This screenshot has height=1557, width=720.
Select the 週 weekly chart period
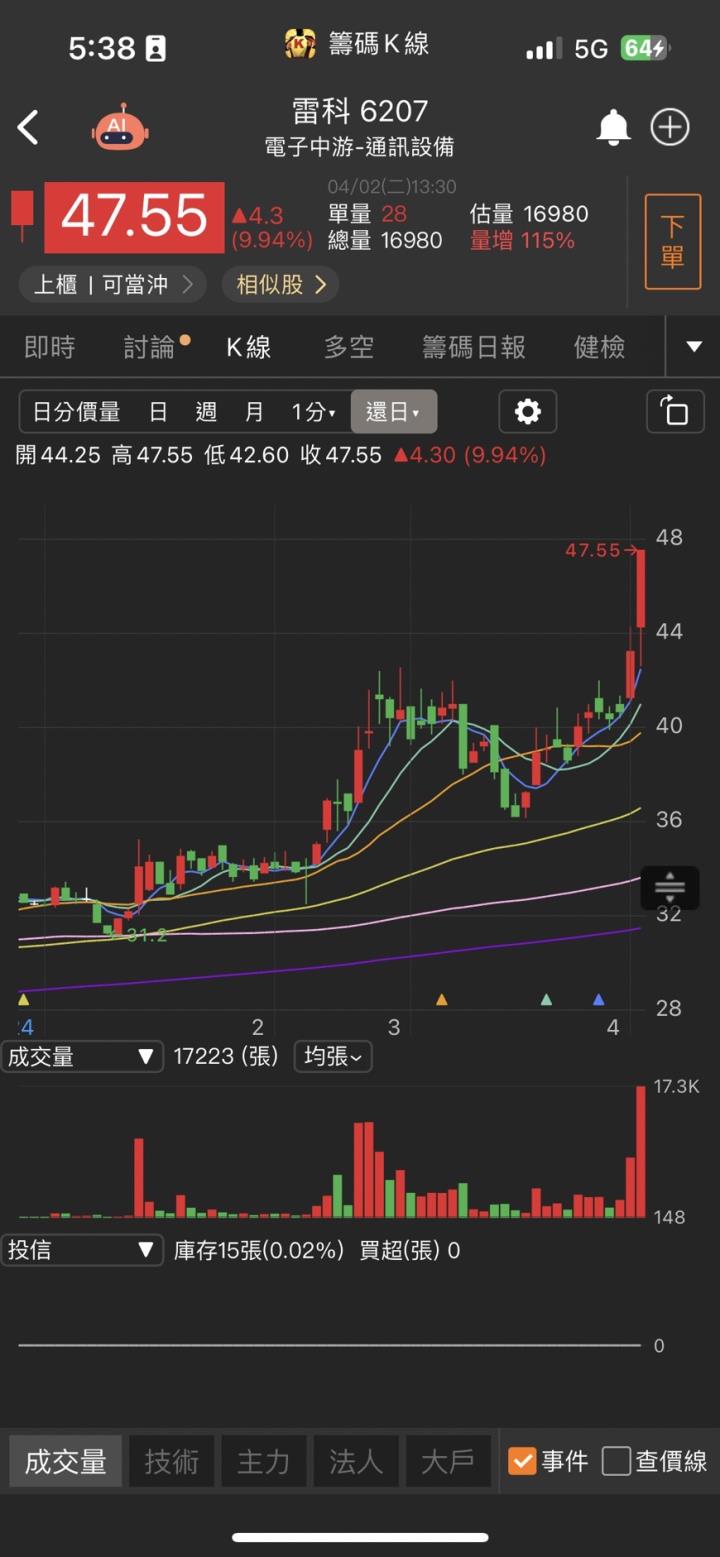[206, 412]
